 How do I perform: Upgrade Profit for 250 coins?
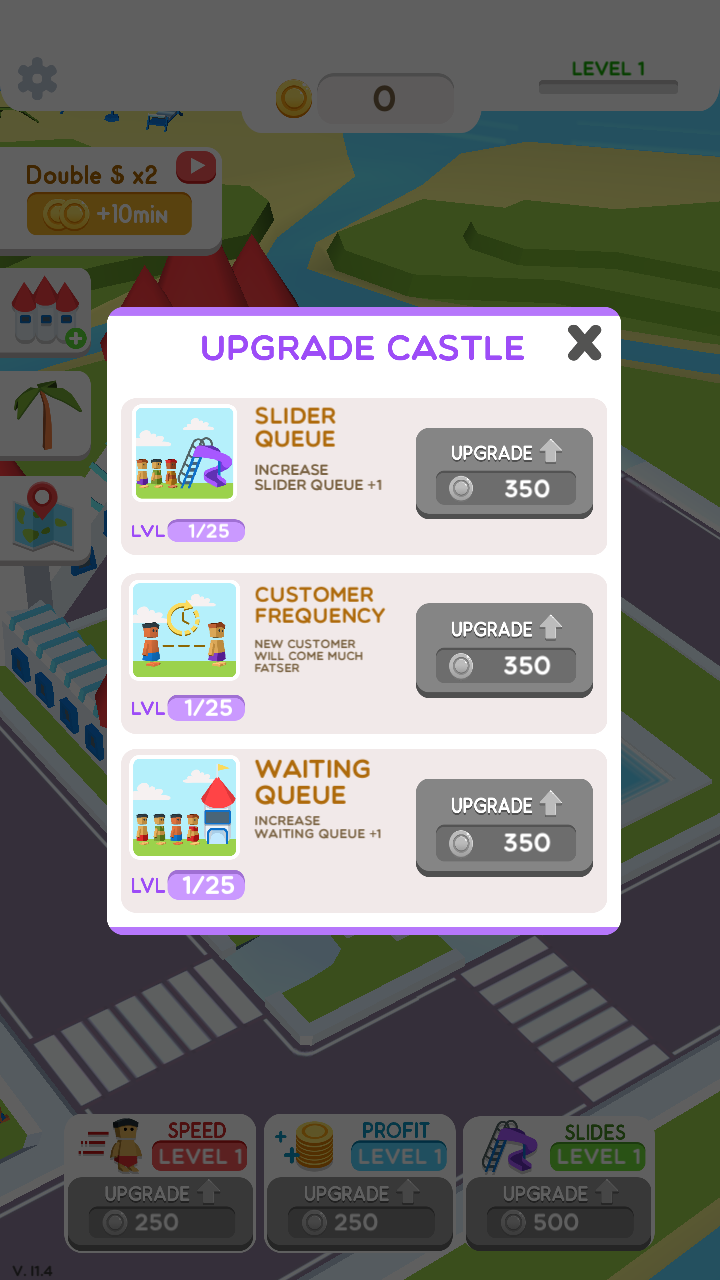coord(359,1209)
